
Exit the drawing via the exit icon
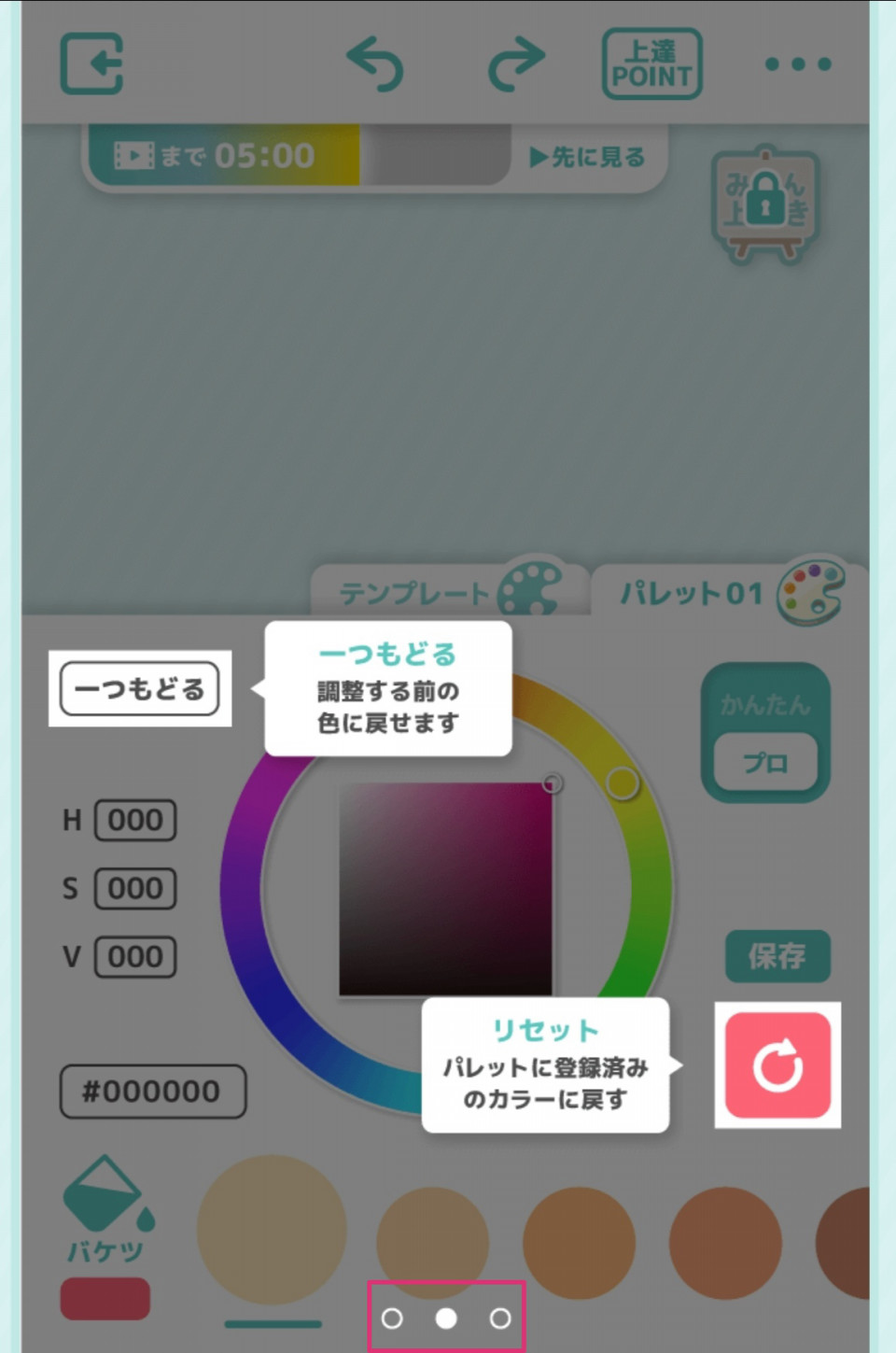[x=91, y=63]
